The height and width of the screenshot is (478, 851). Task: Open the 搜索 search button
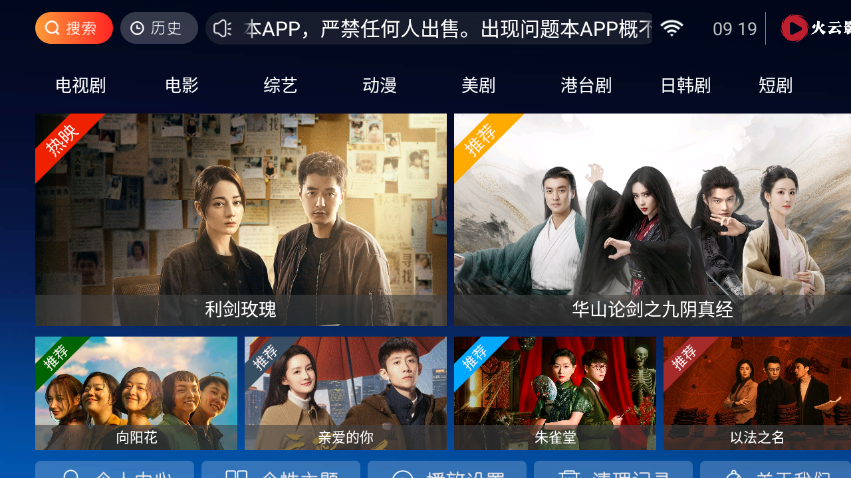click(x=73, y=28)
